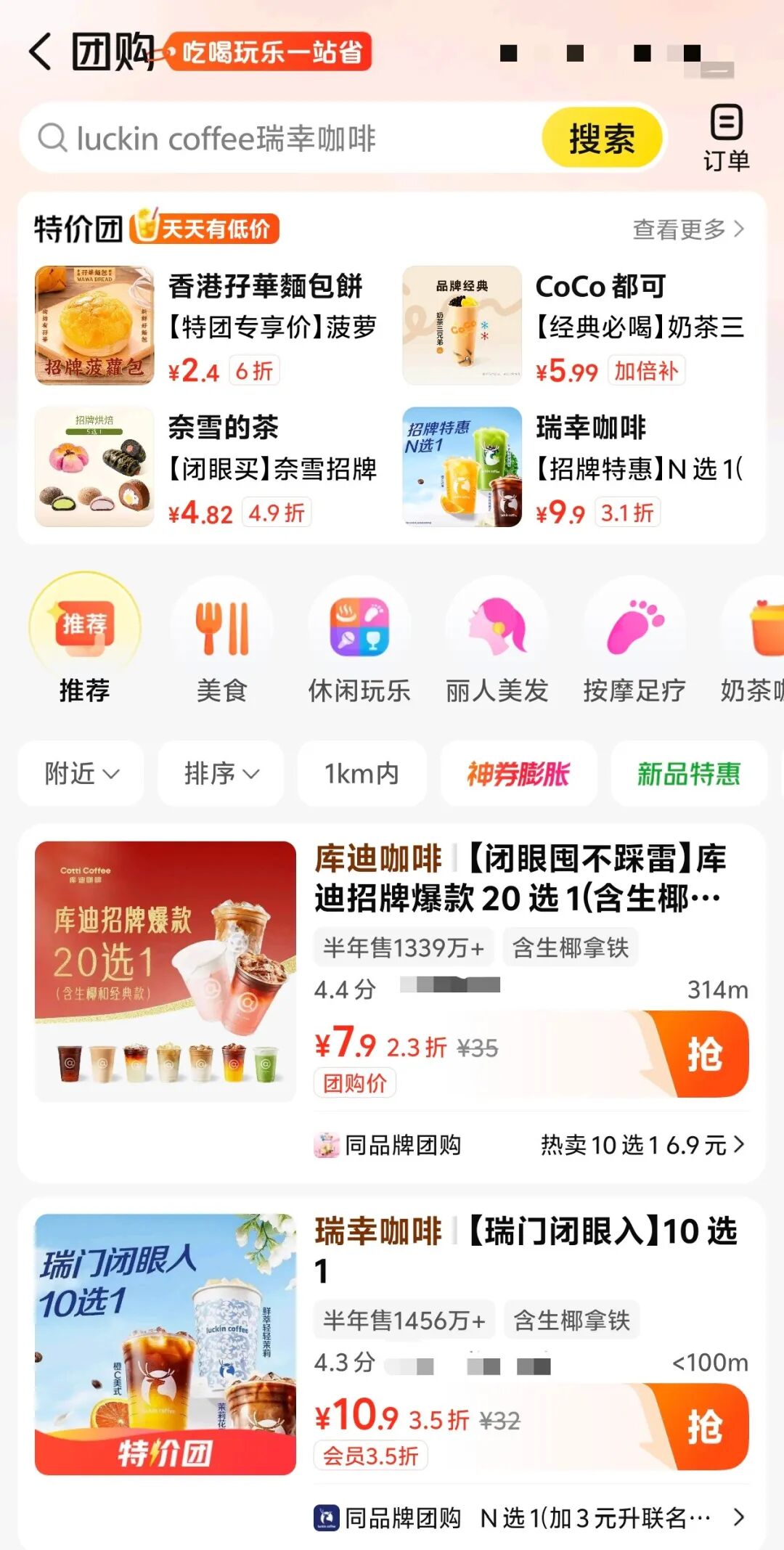Expand the 附近 location dropdown
Screen dimensions: 784x1550
(79, 775)
